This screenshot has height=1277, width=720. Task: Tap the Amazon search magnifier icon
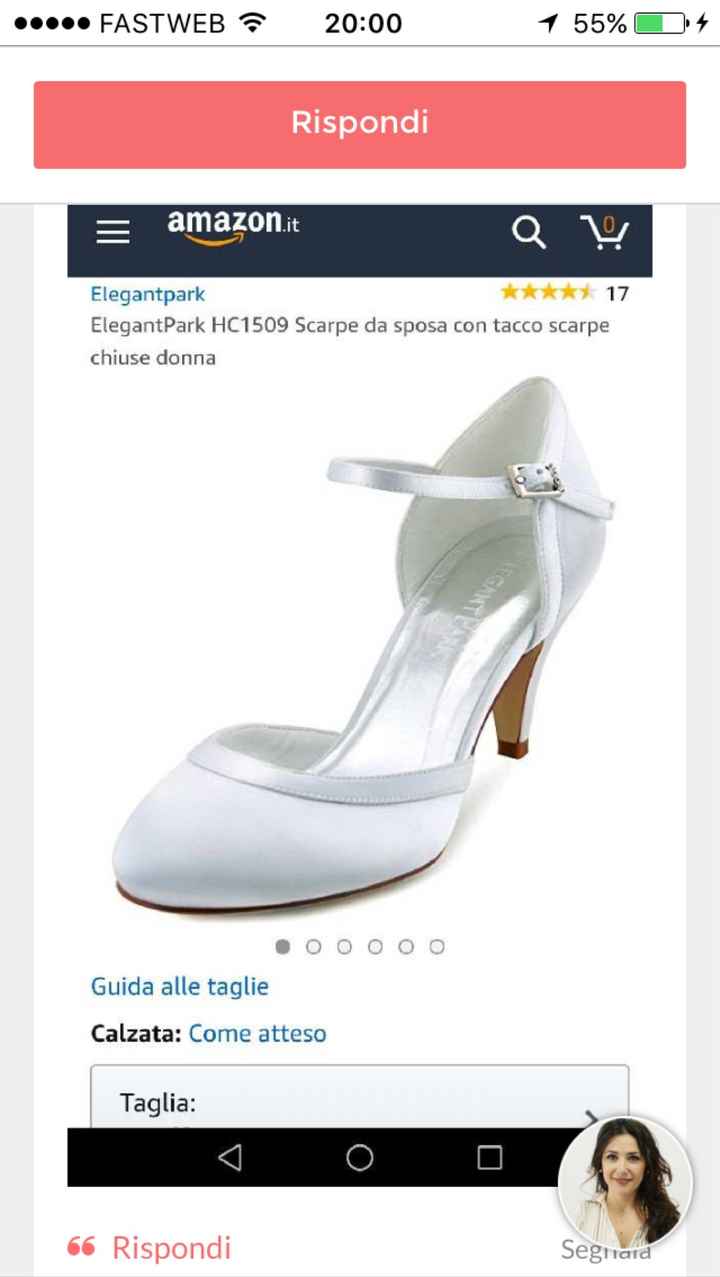tap(528, 232)
